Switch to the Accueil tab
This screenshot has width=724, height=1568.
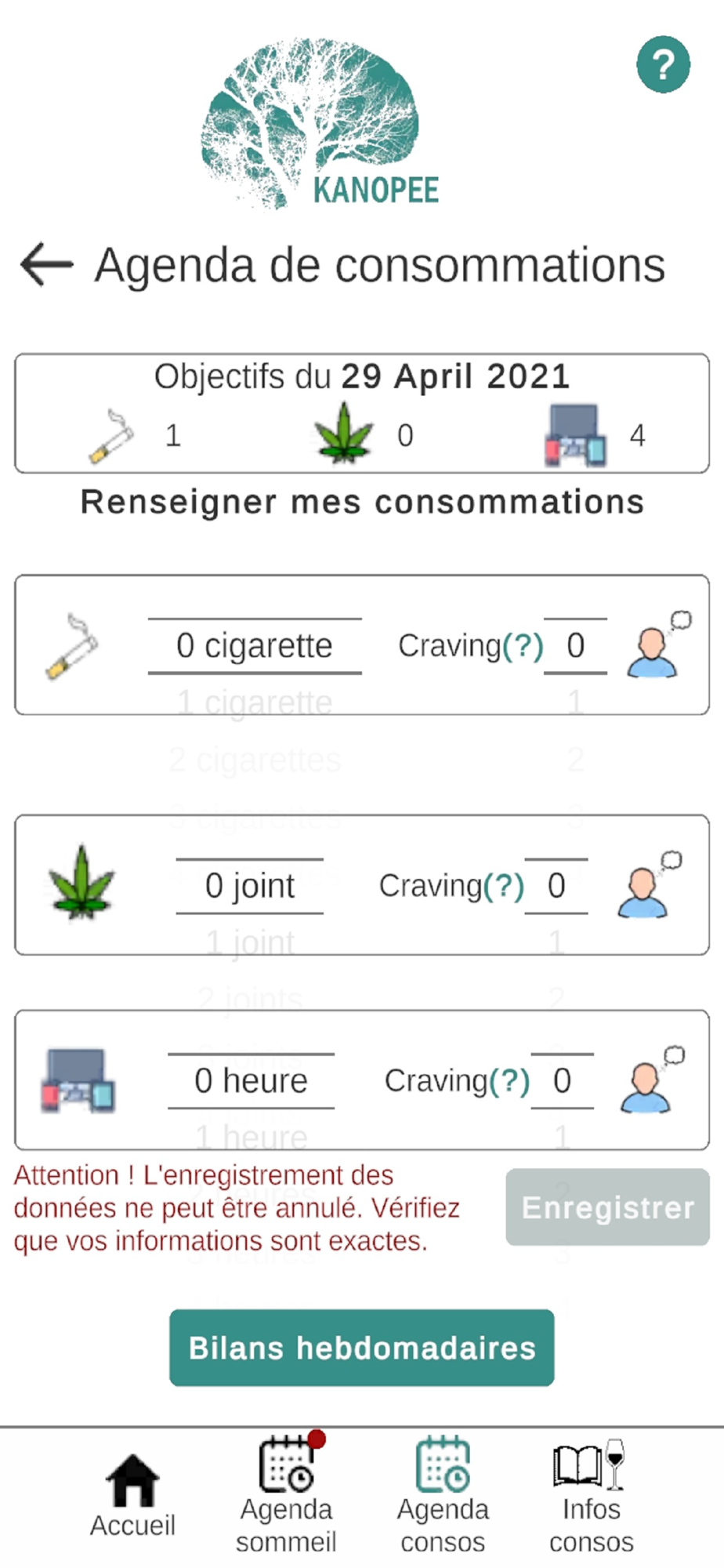[x=132, y=1496]
